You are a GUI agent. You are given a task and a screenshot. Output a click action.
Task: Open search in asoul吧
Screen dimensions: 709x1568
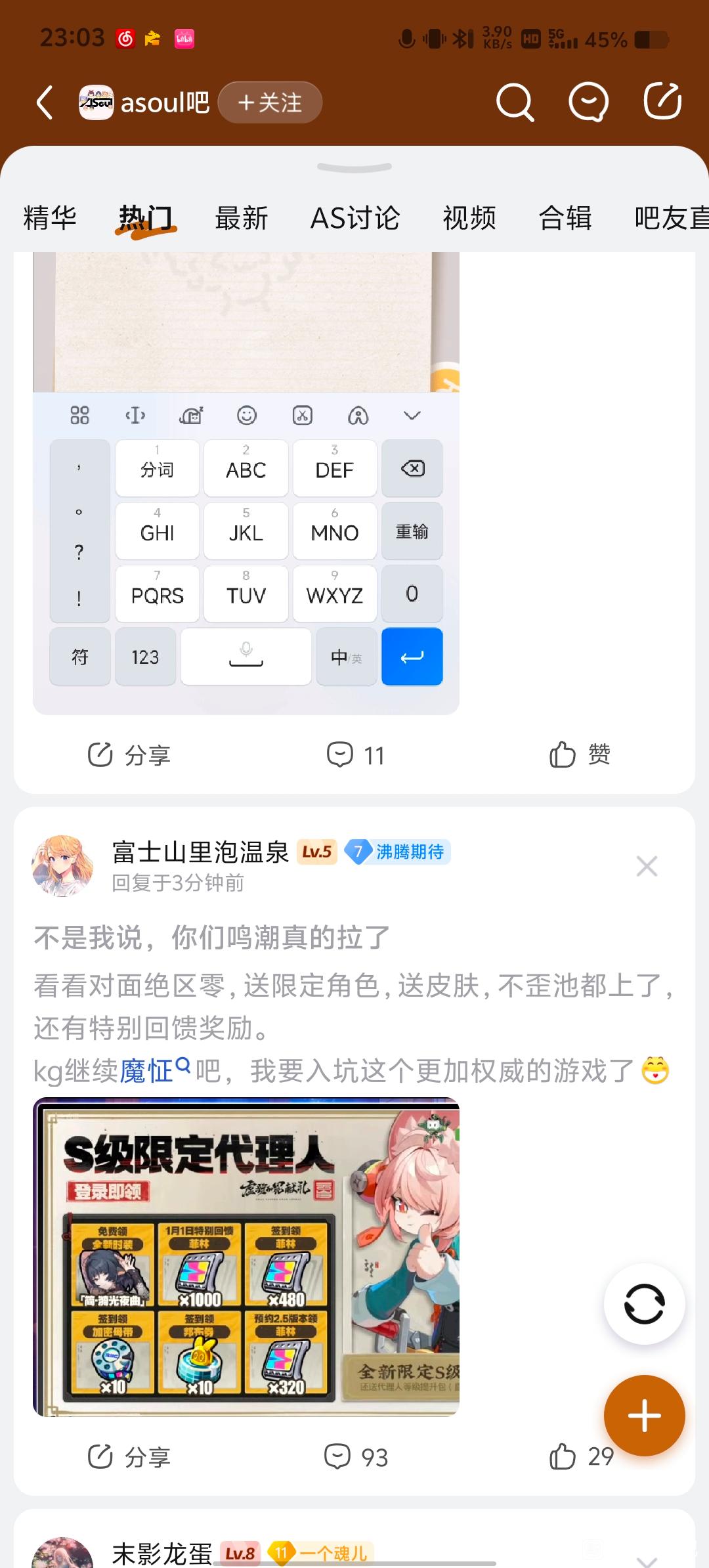click(515, 102)
